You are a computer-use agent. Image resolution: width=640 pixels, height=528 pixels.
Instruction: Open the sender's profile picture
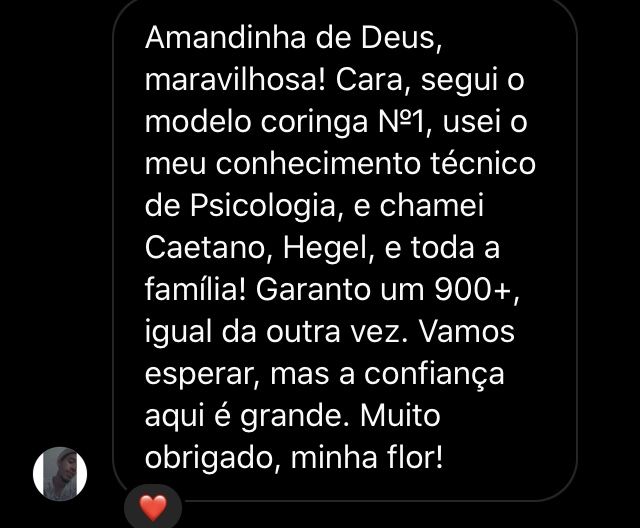click(60, 473)
